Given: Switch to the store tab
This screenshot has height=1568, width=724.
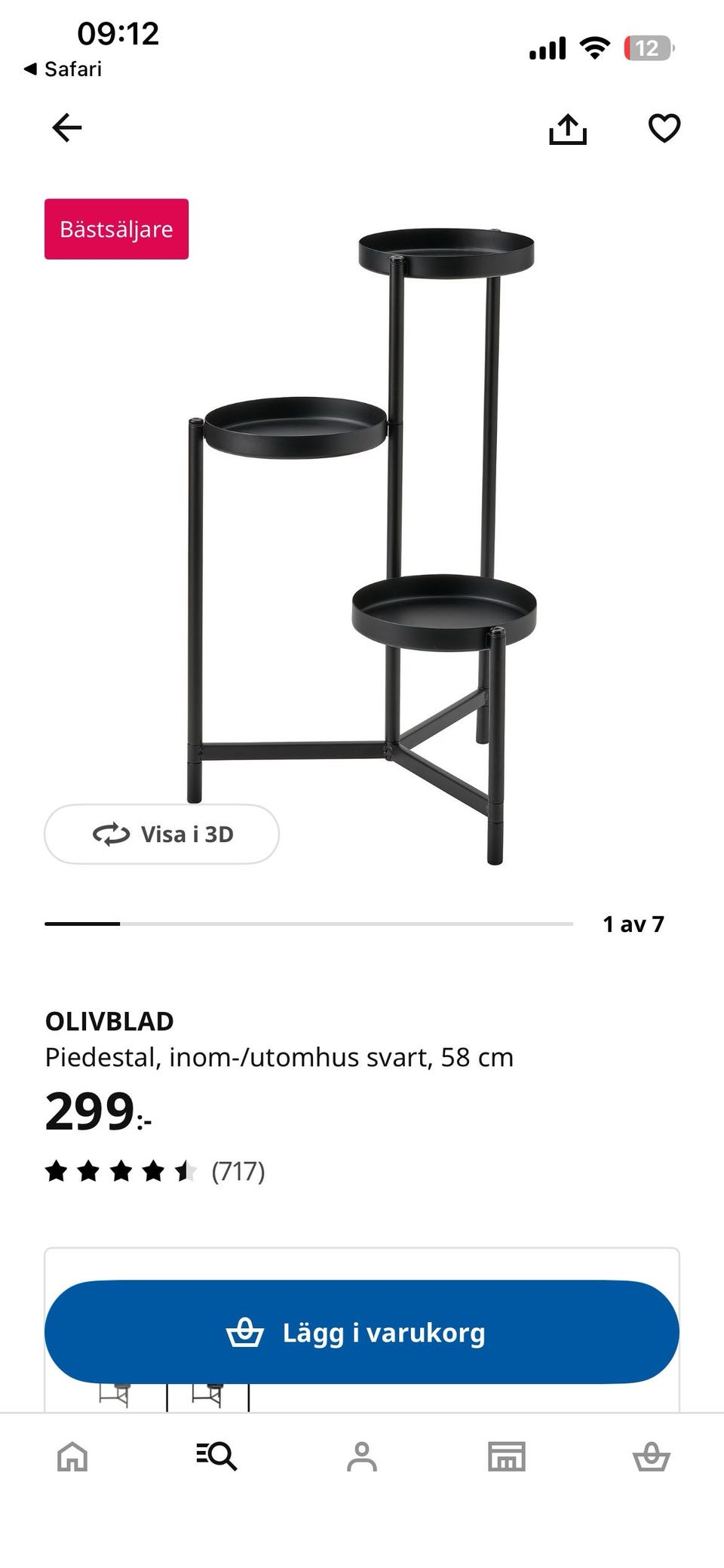Looking at the screenshot, I should (x=507, y=1456).
